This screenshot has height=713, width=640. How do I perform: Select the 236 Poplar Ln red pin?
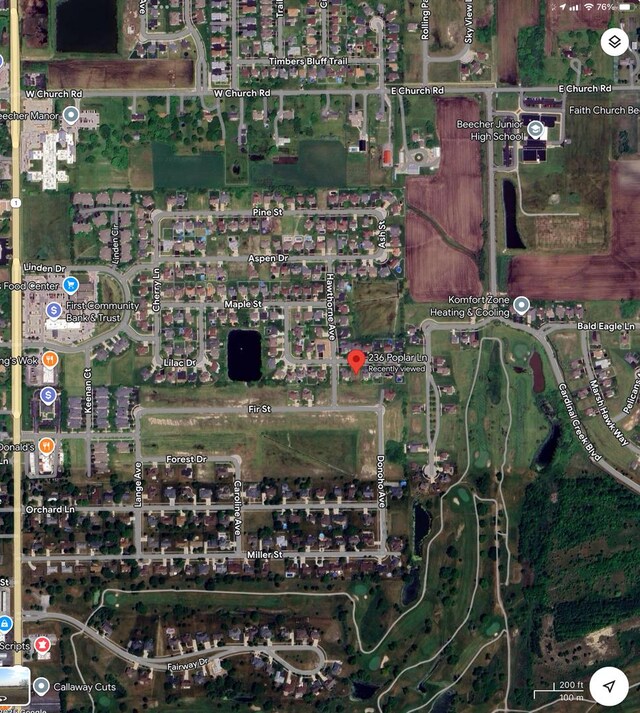[x=355, y=361]
